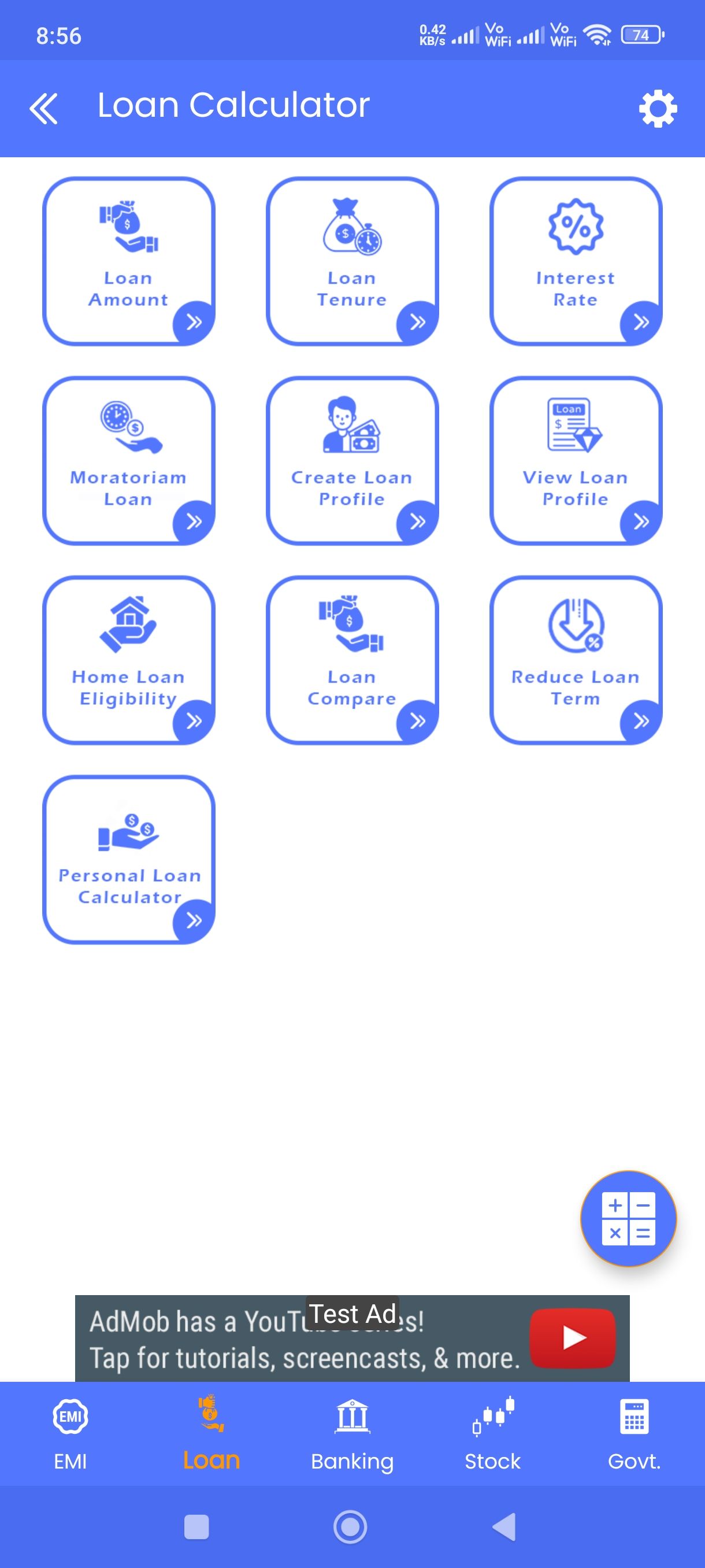Tap the AdMob YouTube ad banner
705x1568 pixels.
pos(352,1338)
